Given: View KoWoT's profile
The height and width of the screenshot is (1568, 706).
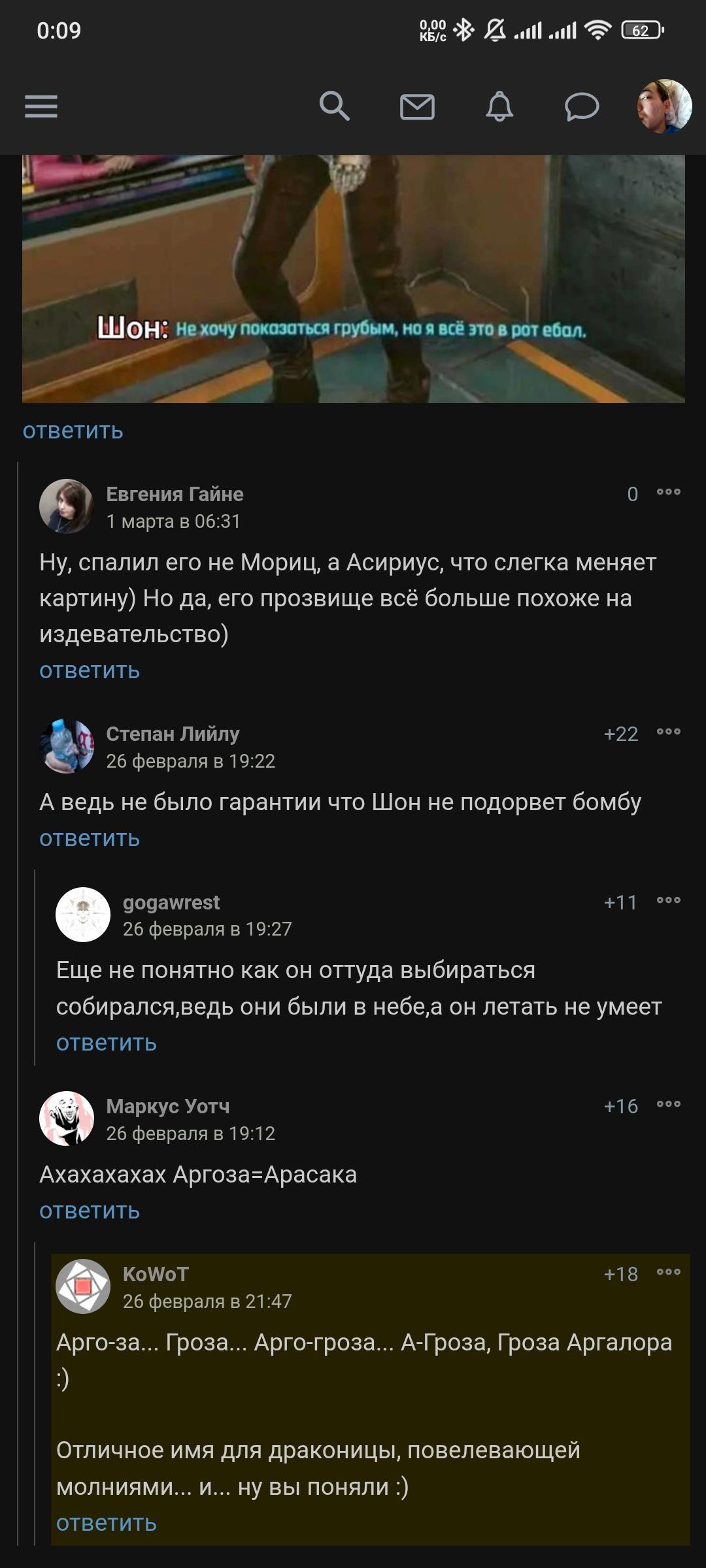Looking at the screenshot, I should coord(156,1274).
